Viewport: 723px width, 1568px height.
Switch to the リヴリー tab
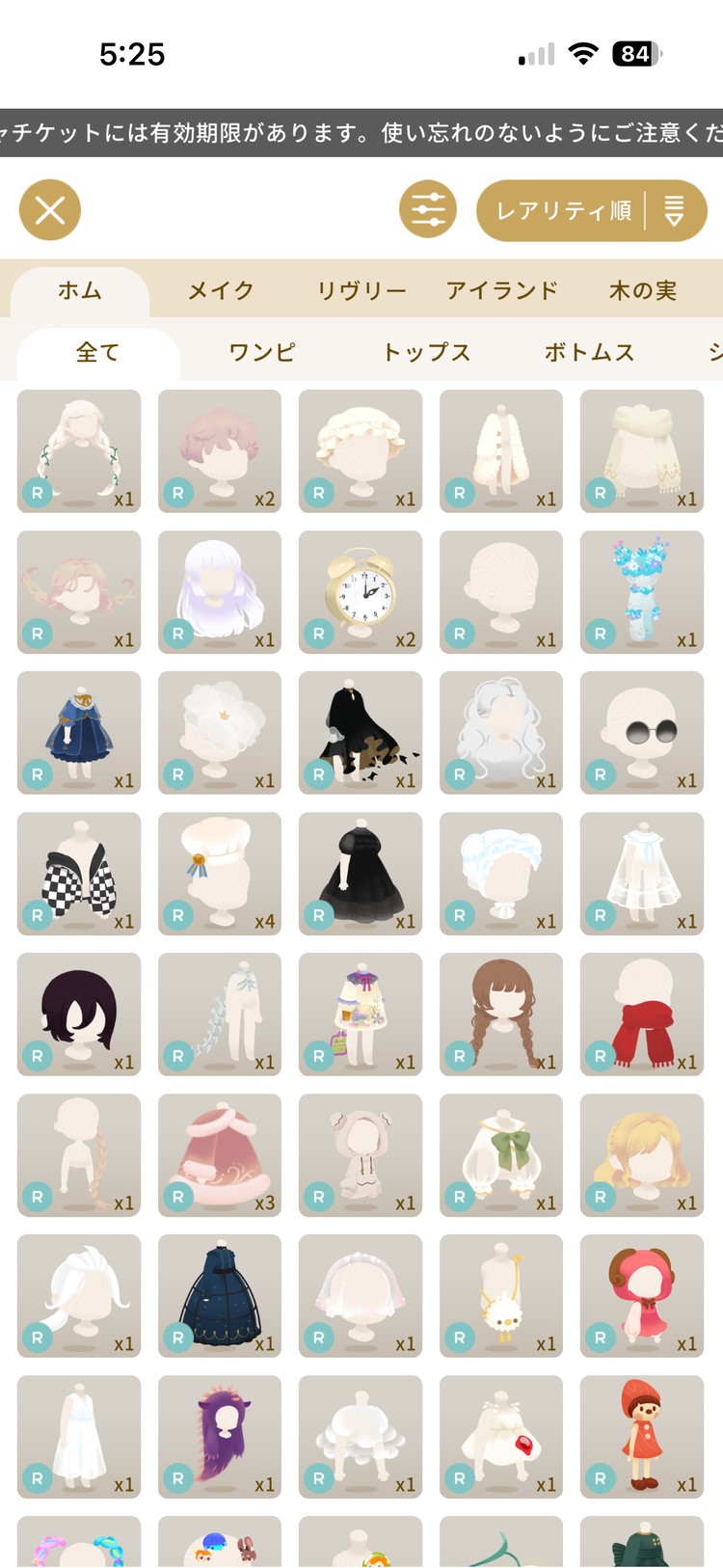point(361,290)
